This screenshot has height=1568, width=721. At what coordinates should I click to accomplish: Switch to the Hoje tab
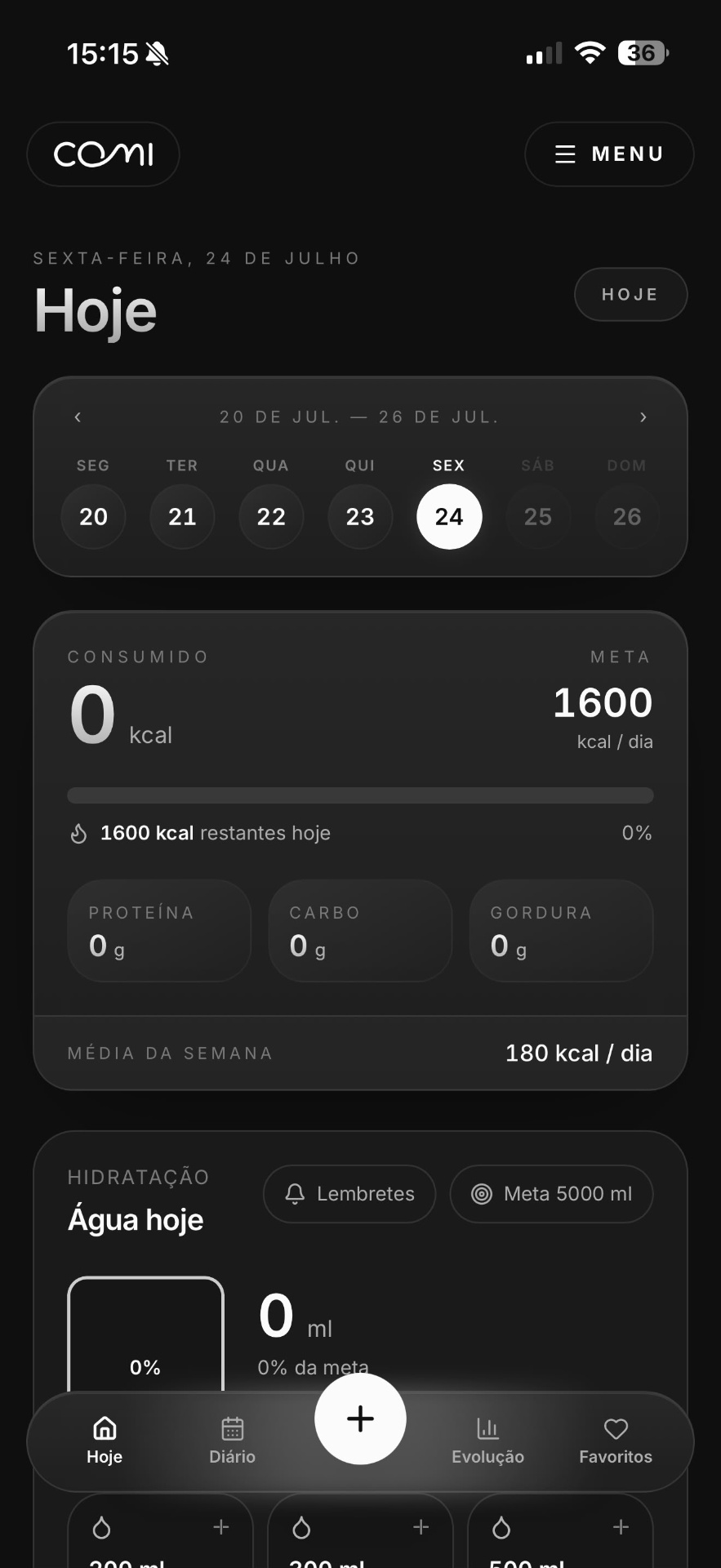click(x=105, y=1441)
